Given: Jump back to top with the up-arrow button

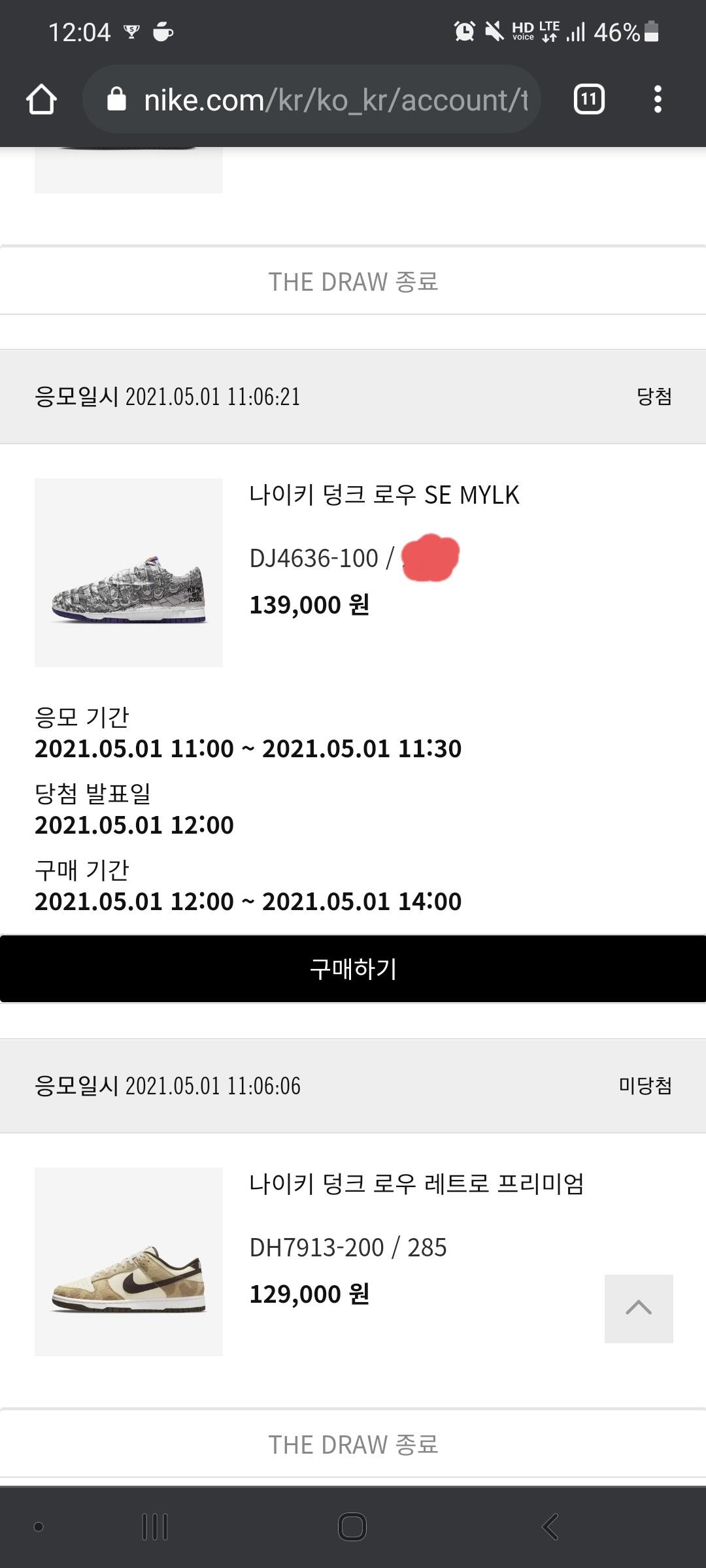Looking at the screenshot, I should 639,1309.
